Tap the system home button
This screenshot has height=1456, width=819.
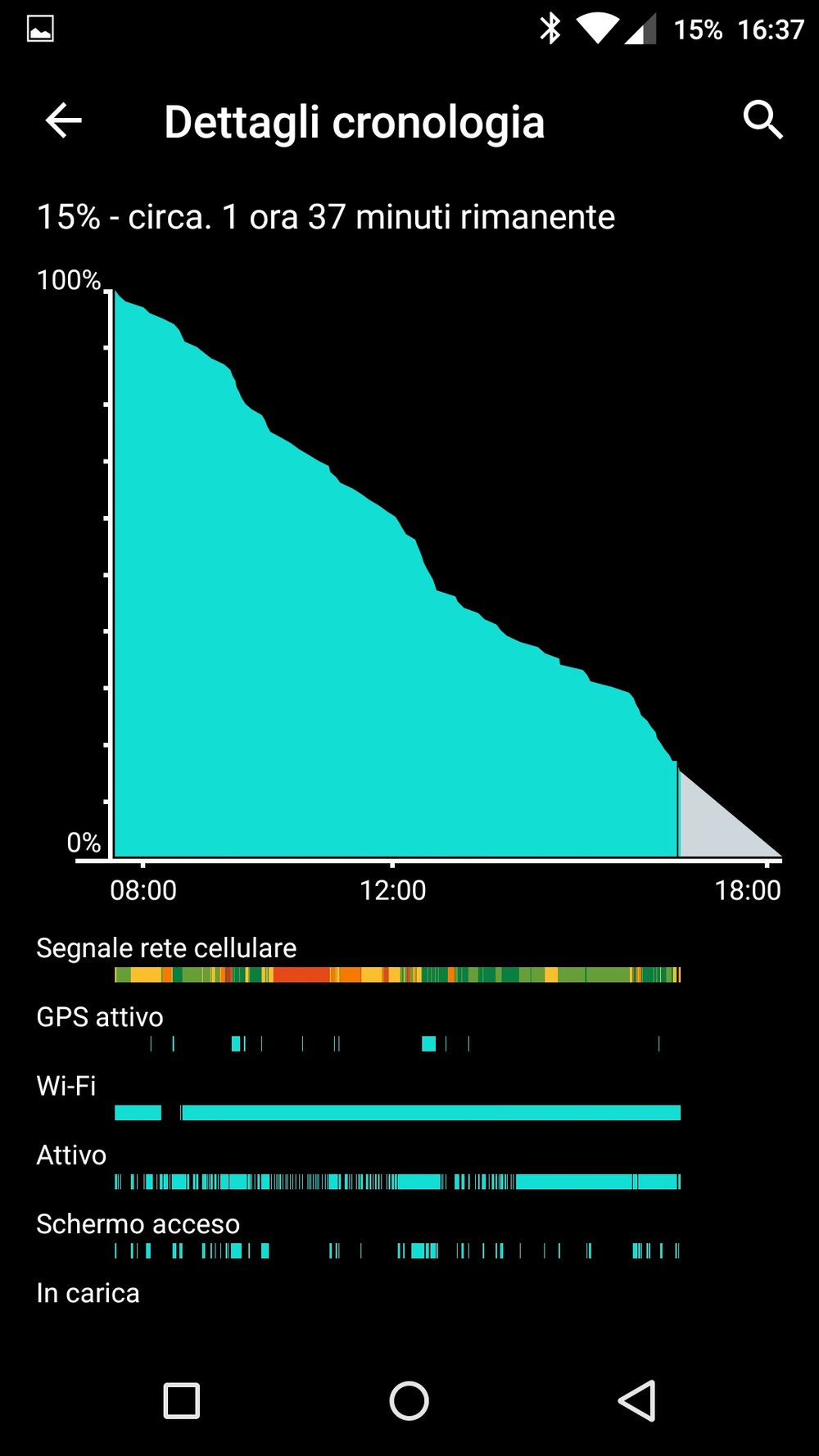point(409,1400)
